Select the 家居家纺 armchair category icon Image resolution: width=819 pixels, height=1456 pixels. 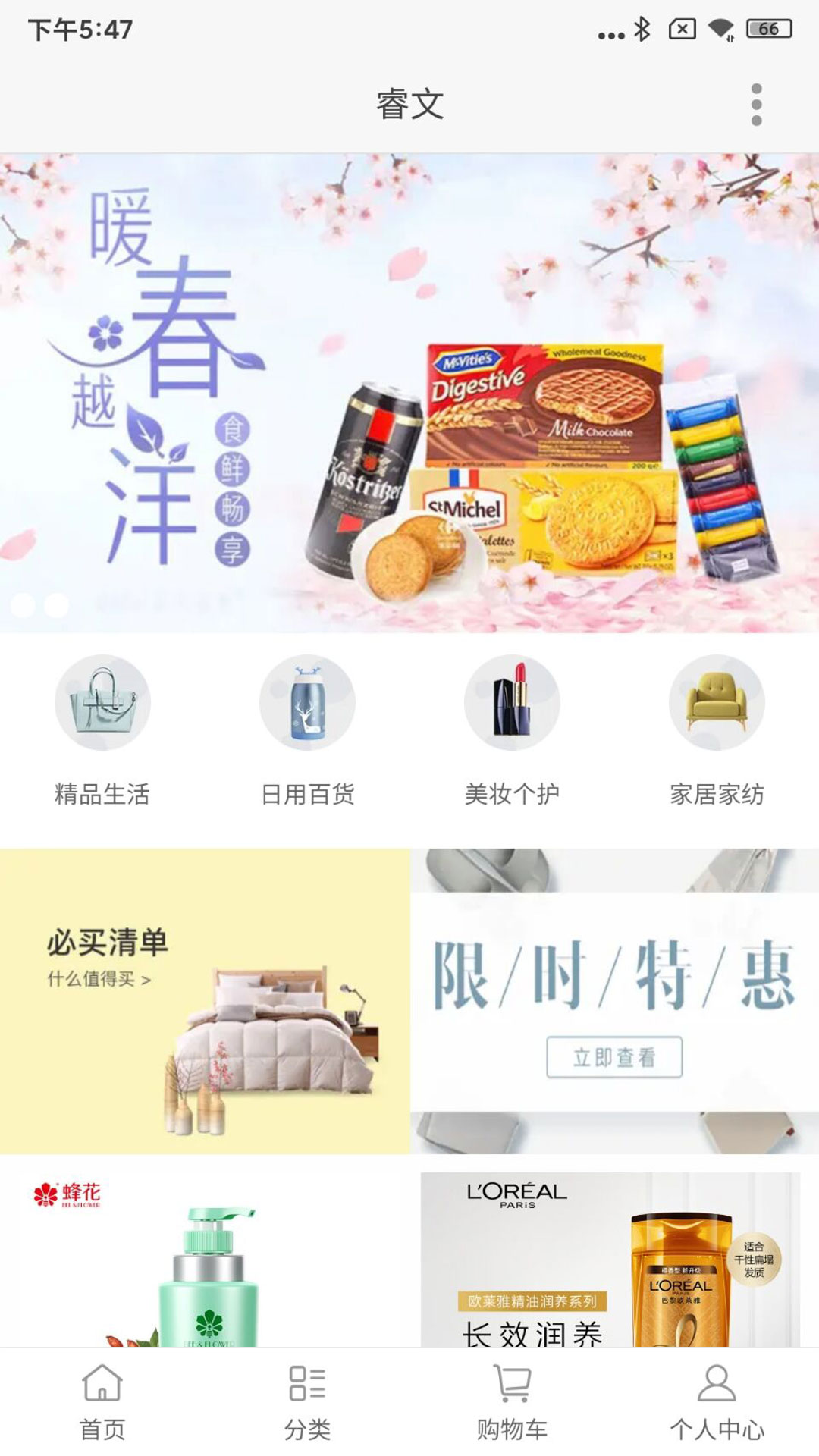[716, 702]
